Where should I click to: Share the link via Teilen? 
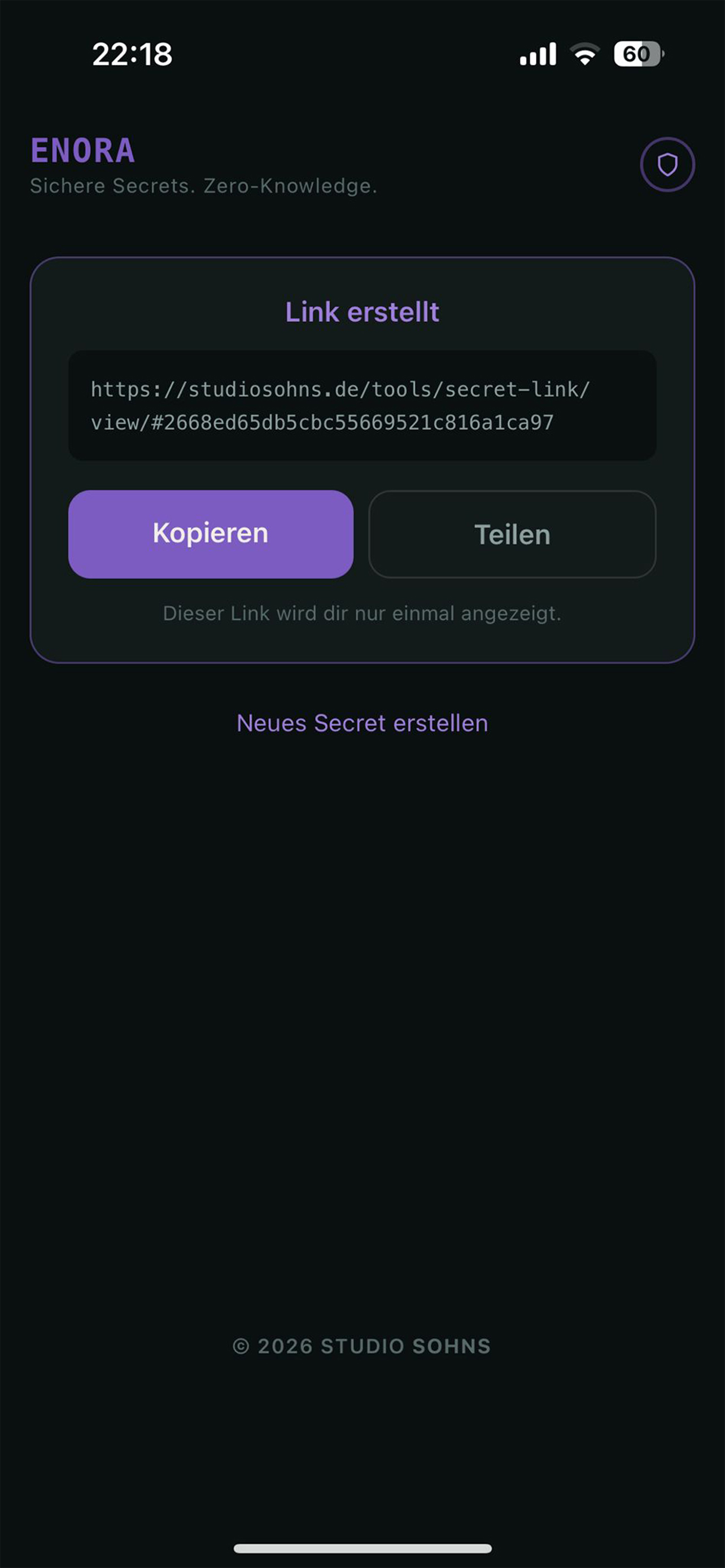point(512,533)
